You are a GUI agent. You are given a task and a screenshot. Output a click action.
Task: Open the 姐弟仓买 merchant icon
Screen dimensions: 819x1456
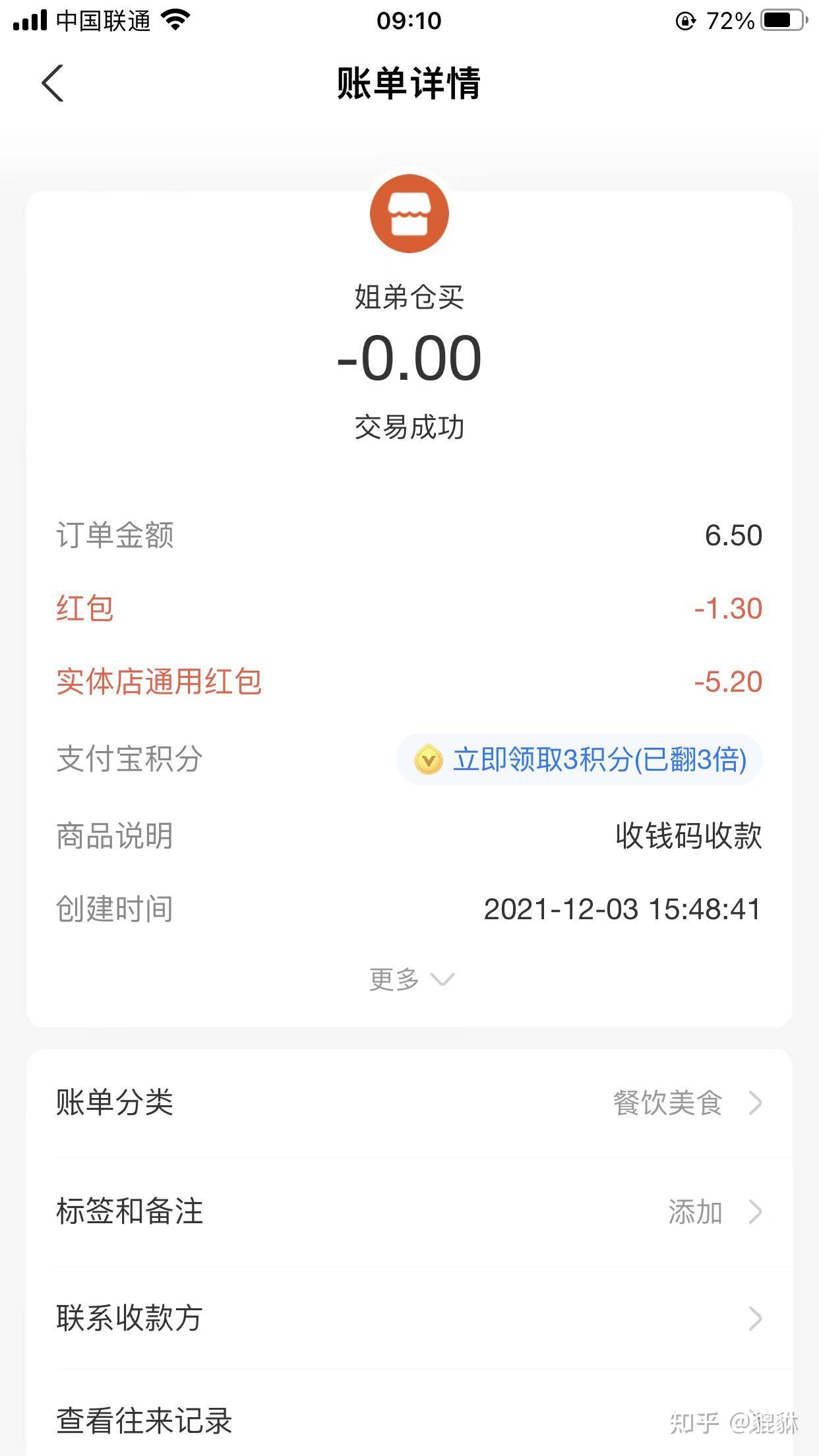click(x=409, y=214)
